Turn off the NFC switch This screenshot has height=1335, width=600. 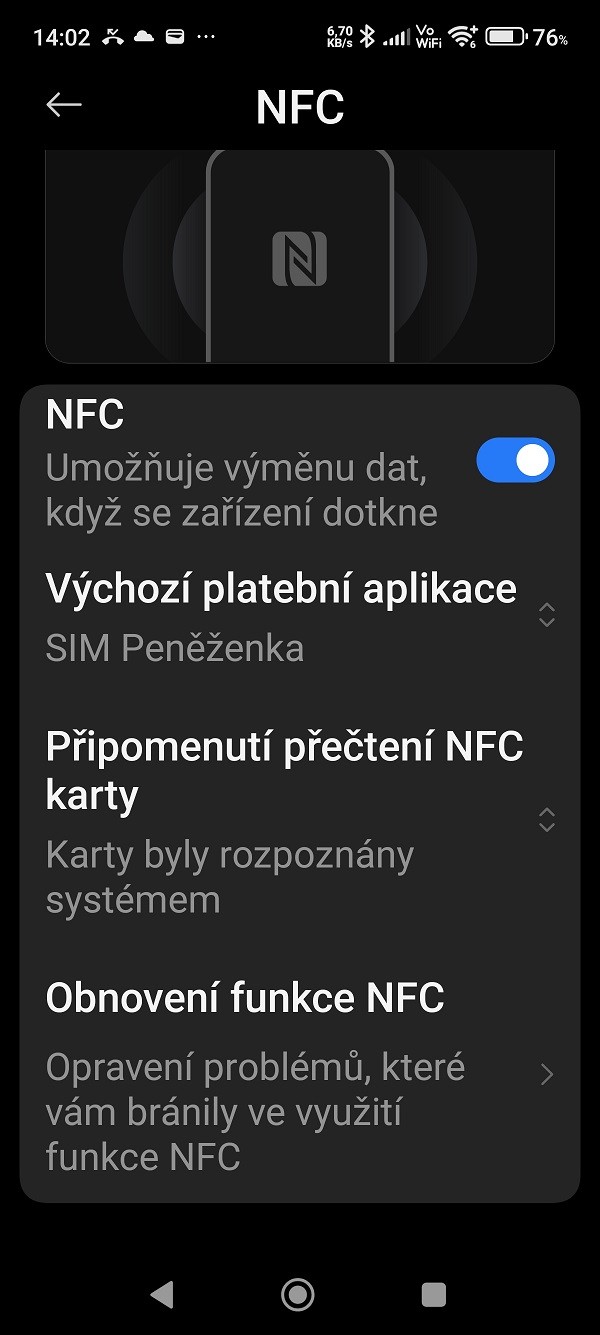click(515, 461)
